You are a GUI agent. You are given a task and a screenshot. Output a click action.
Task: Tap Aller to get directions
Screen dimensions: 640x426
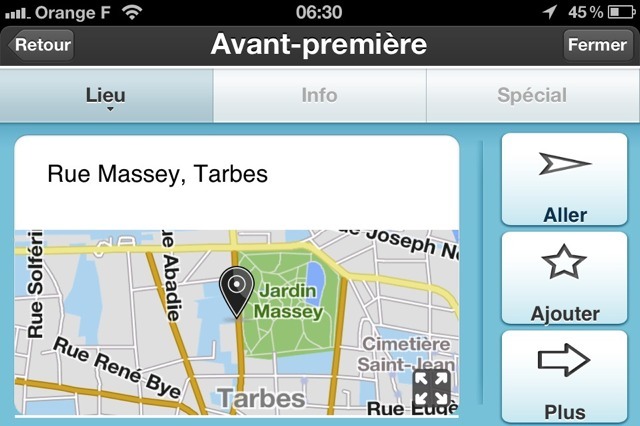click(x=565, y=180)
